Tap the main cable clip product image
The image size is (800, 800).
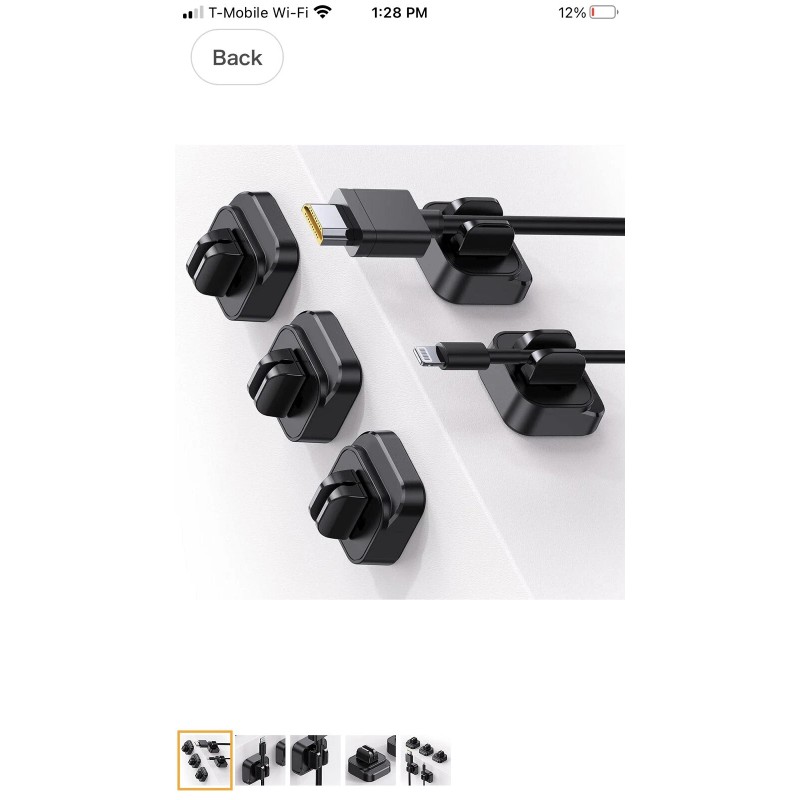tap(400, 372)
